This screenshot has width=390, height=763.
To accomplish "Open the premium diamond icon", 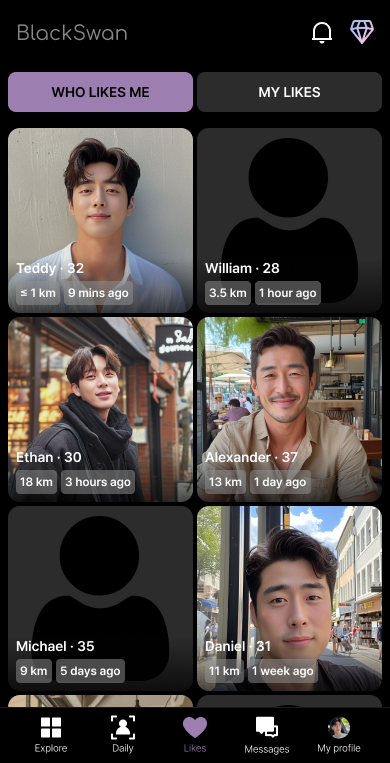I will (x=362, y=32).
